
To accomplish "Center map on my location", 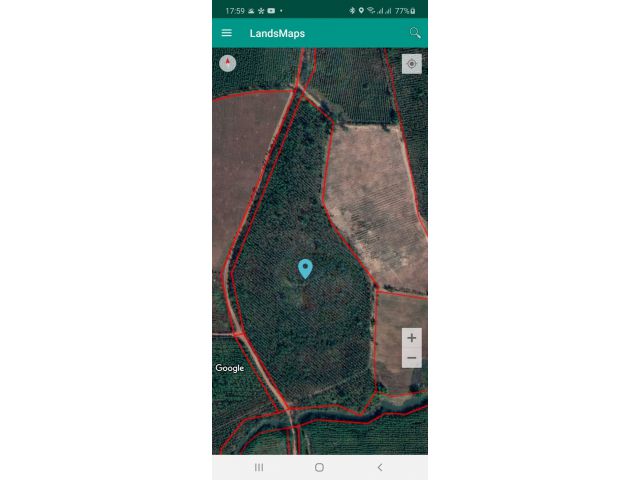I will tap(412, 64).
